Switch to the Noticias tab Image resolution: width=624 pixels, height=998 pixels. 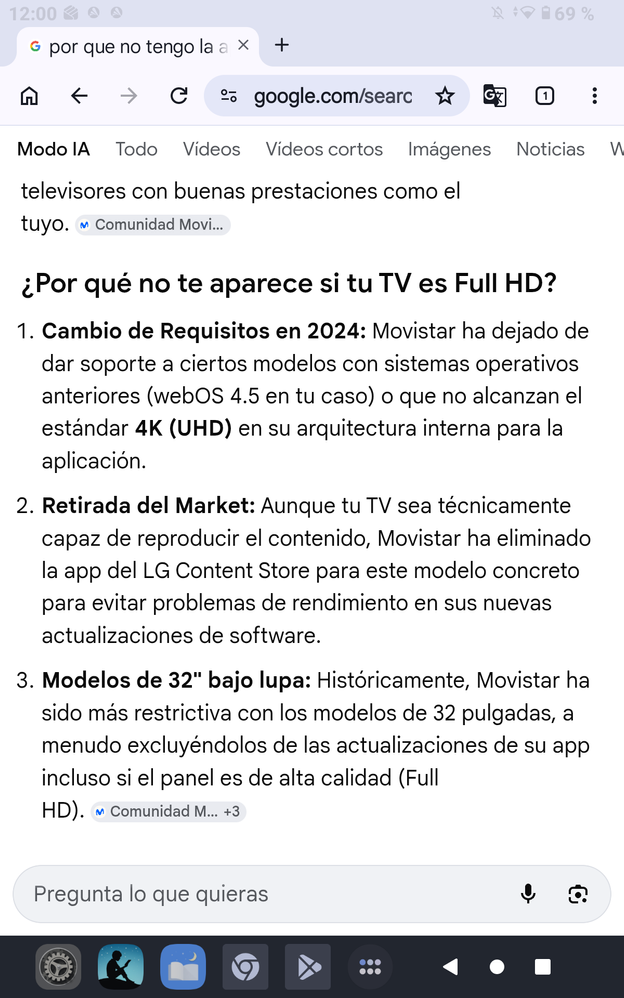click(550, 149)
